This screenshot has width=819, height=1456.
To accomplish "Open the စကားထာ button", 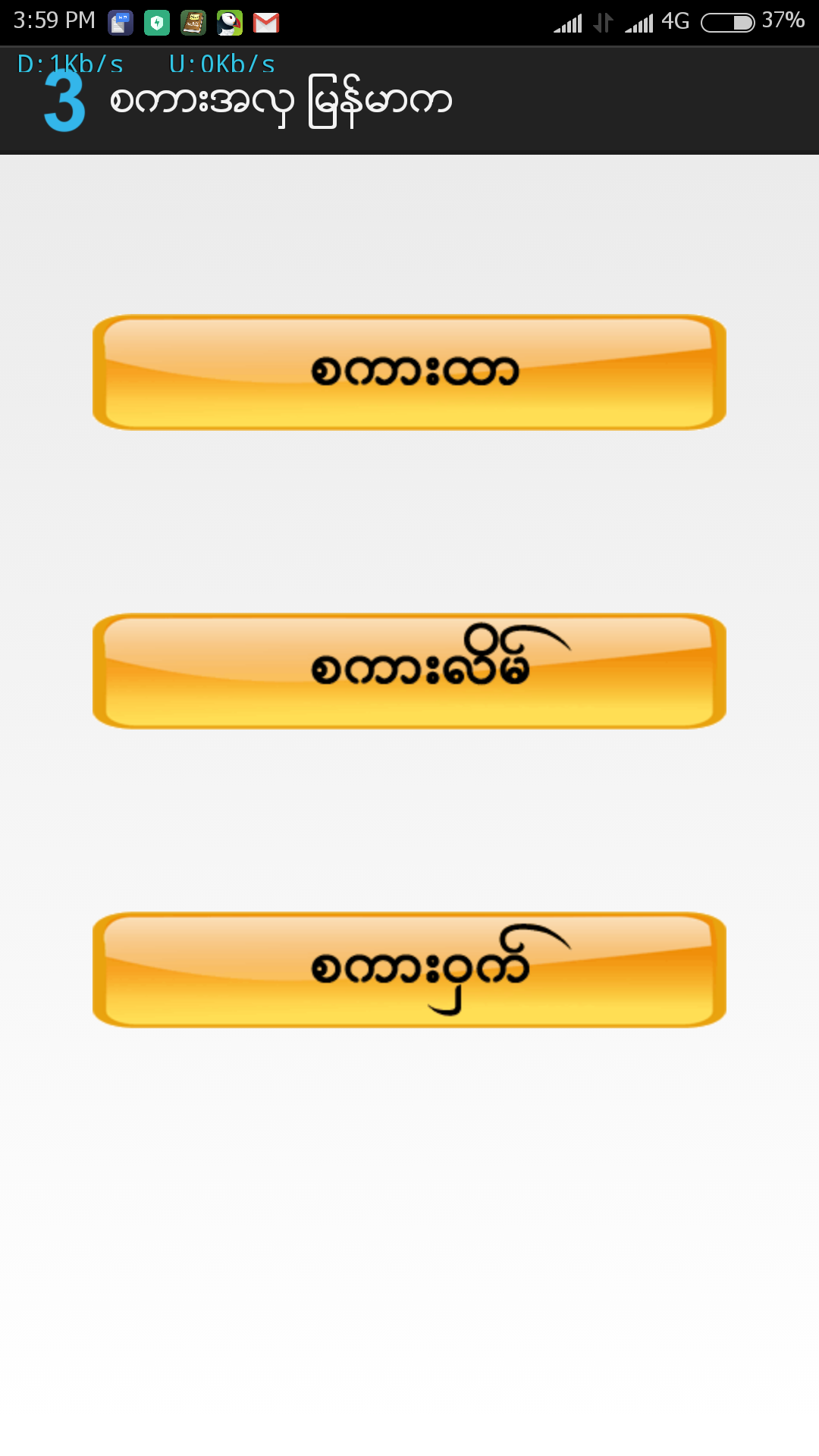I will point(409,372).
